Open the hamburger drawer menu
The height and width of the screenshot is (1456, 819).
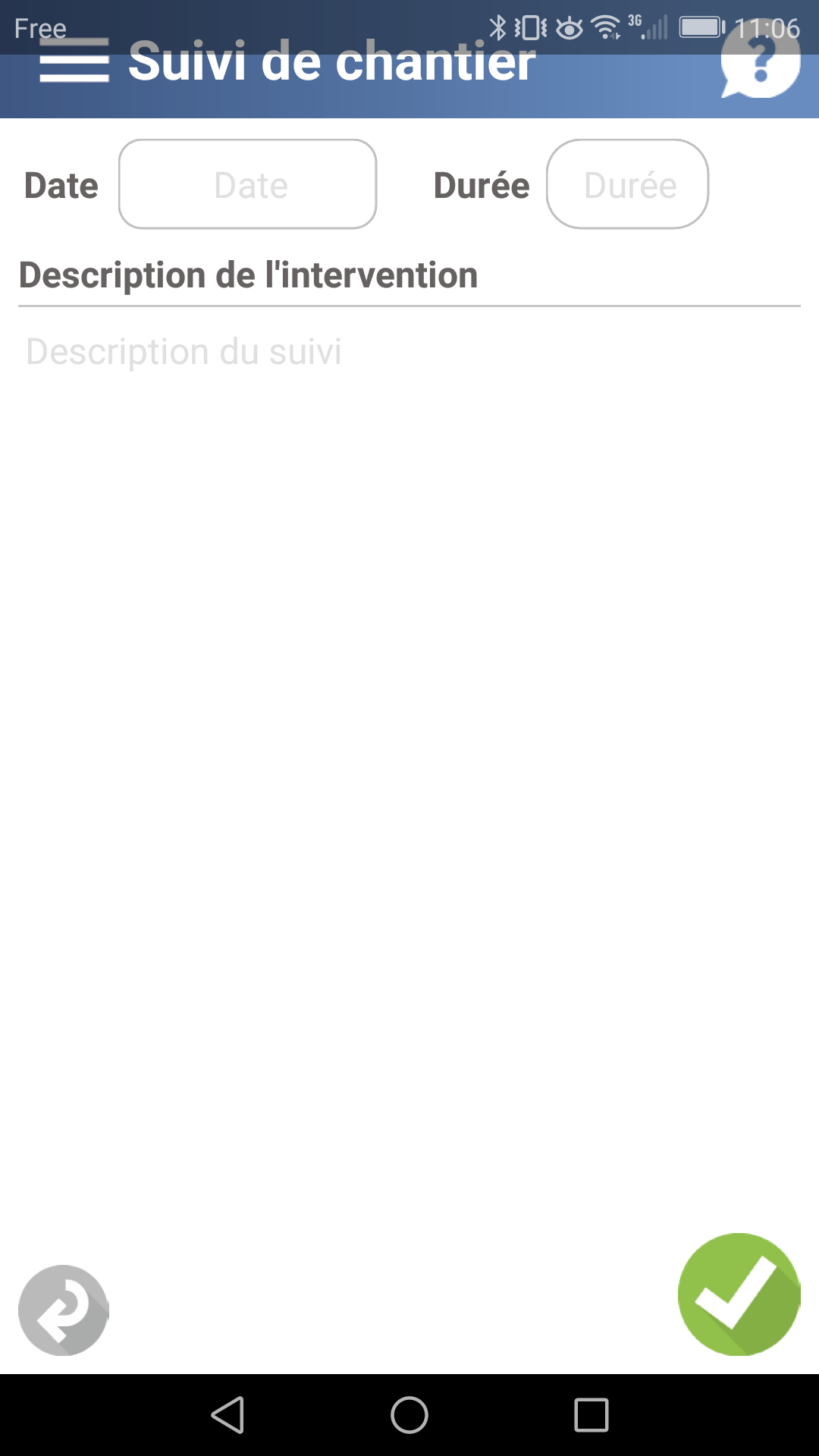pos(74,60)
